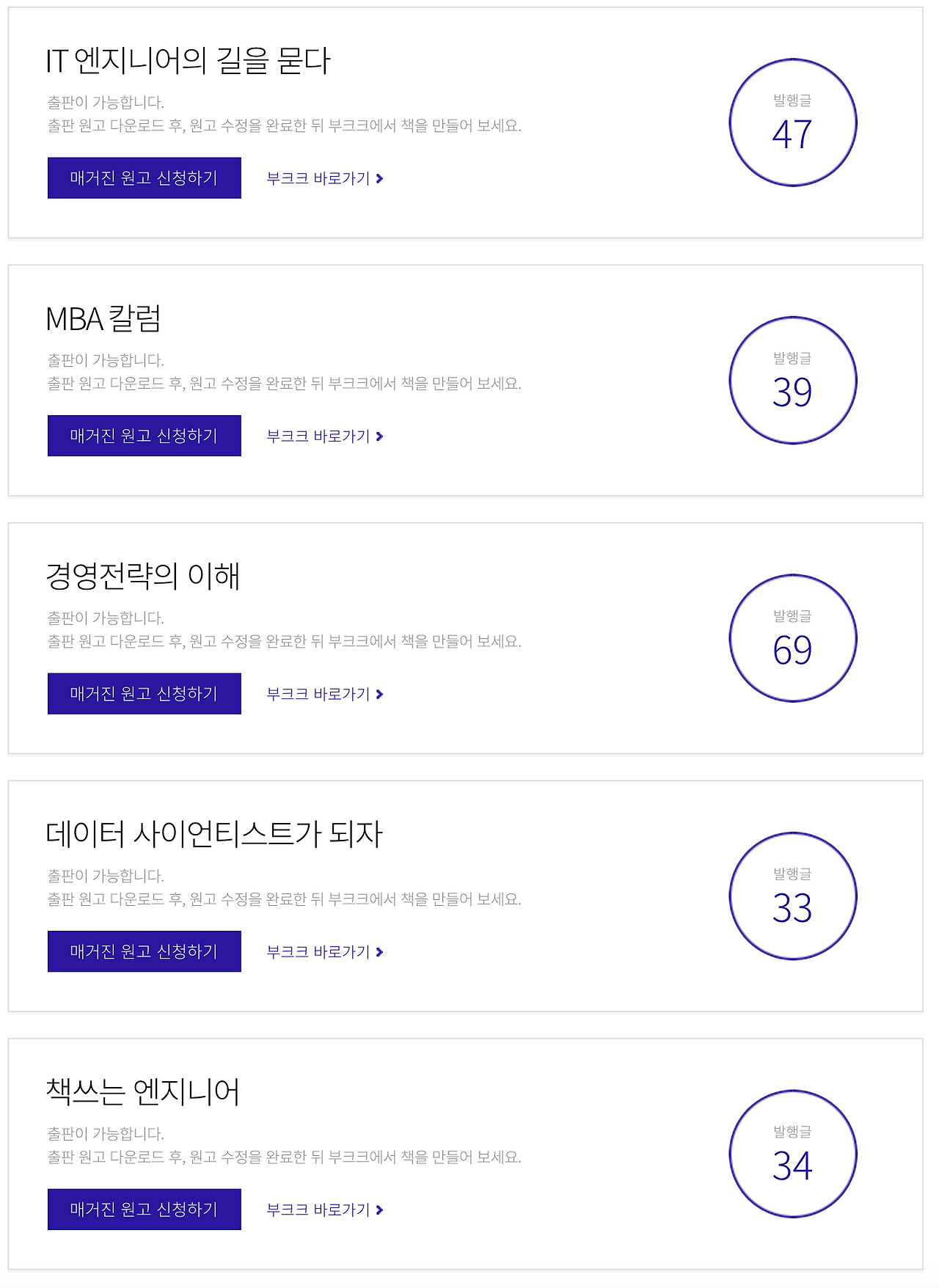This screenshot has height=1288, width=939.
Task: Click the 발행글 39 count badge
Action: (793, 380)
